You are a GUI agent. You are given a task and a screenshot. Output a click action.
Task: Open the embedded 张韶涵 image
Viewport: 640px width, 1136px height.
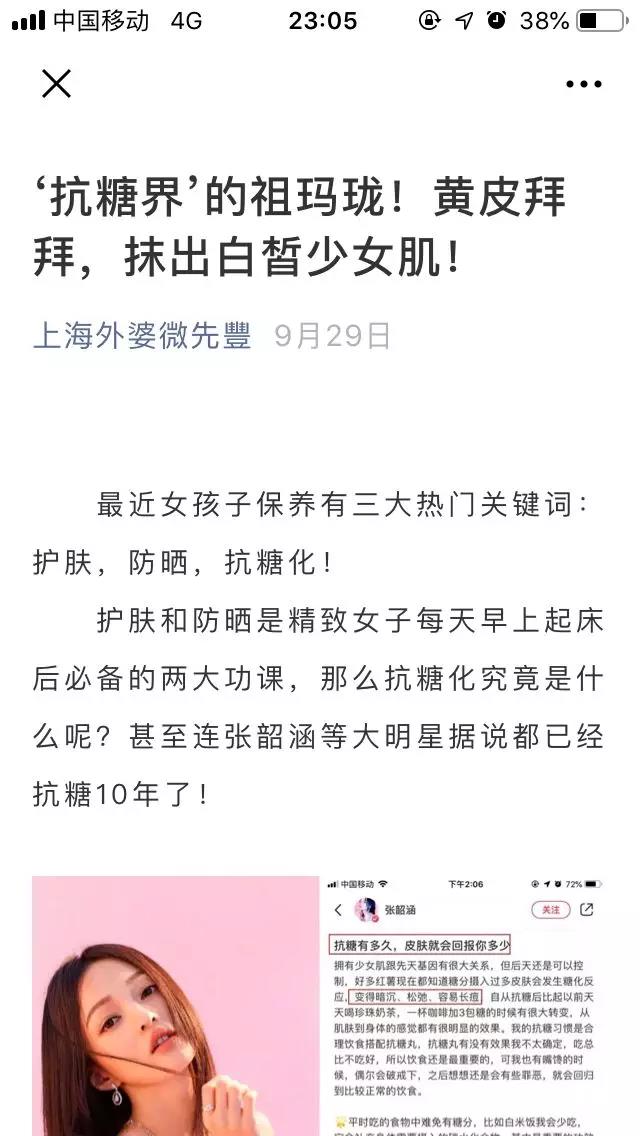318,1006
